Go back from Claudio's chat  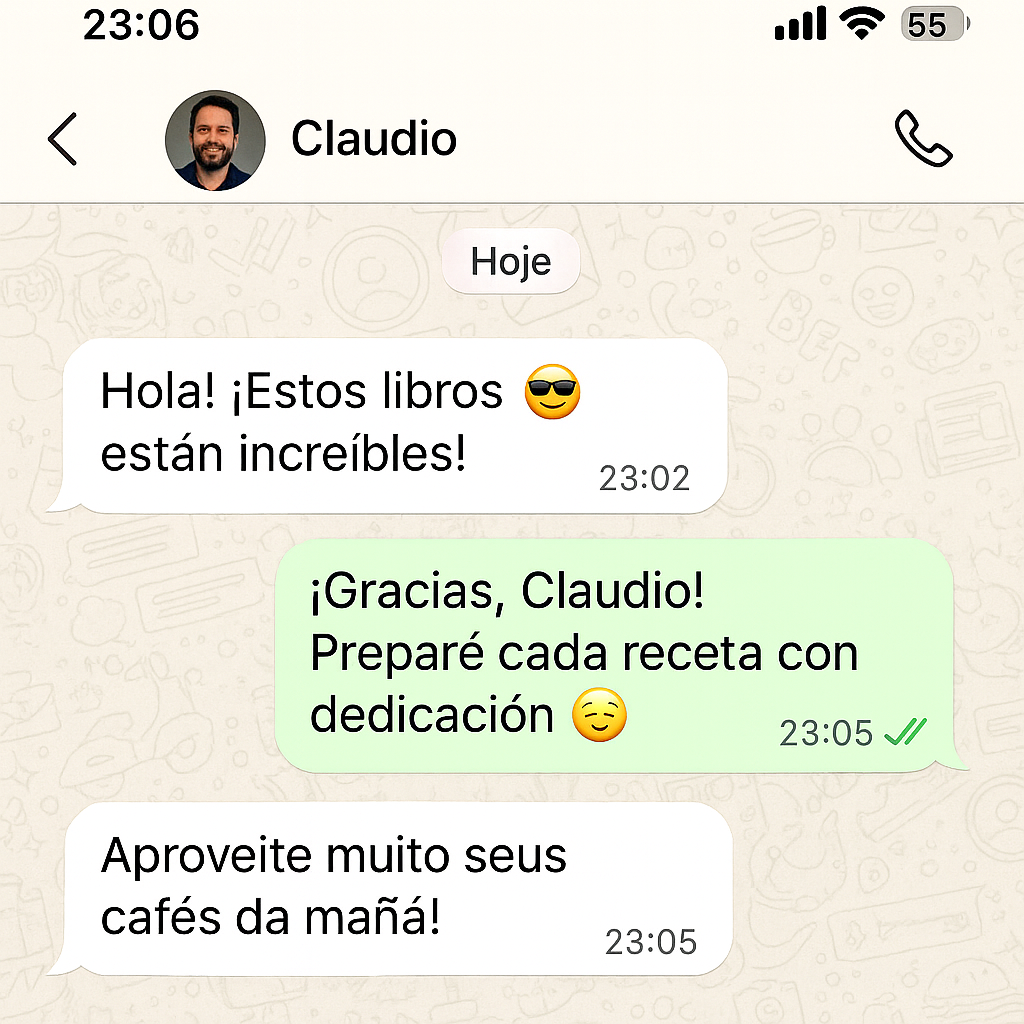point(62,139)
